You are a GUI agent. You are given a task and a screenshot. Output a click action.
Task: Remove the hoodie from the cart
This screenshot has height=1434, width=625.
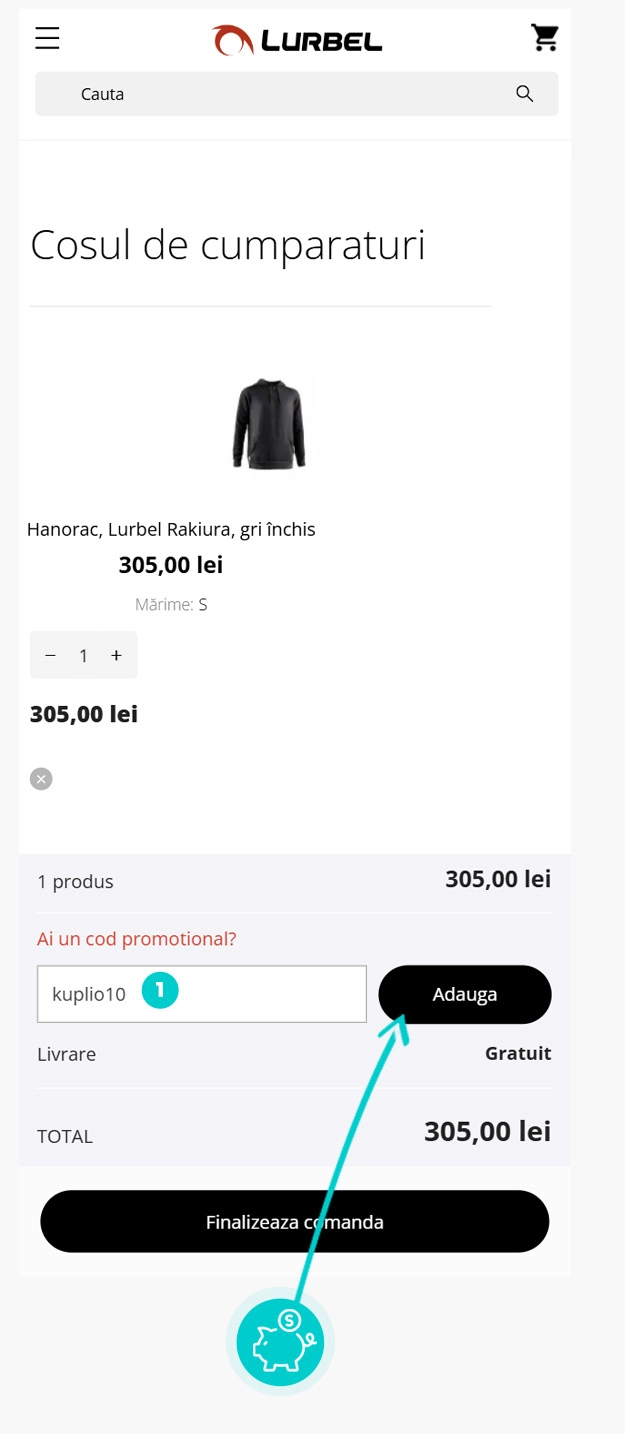(41, 779)
